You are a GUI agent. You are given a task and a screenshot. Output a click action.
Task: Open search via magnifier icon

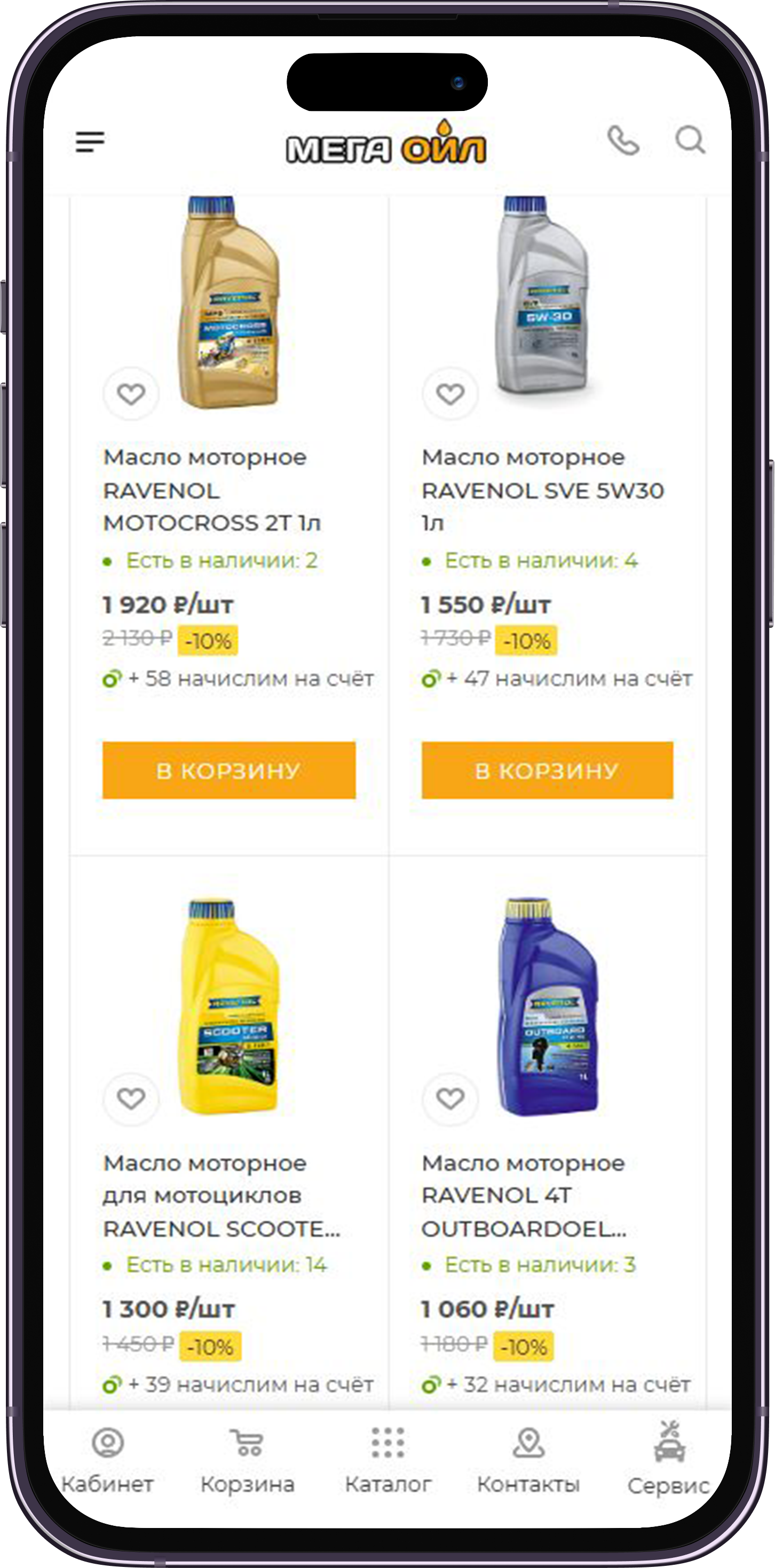(x=690, y=141)
